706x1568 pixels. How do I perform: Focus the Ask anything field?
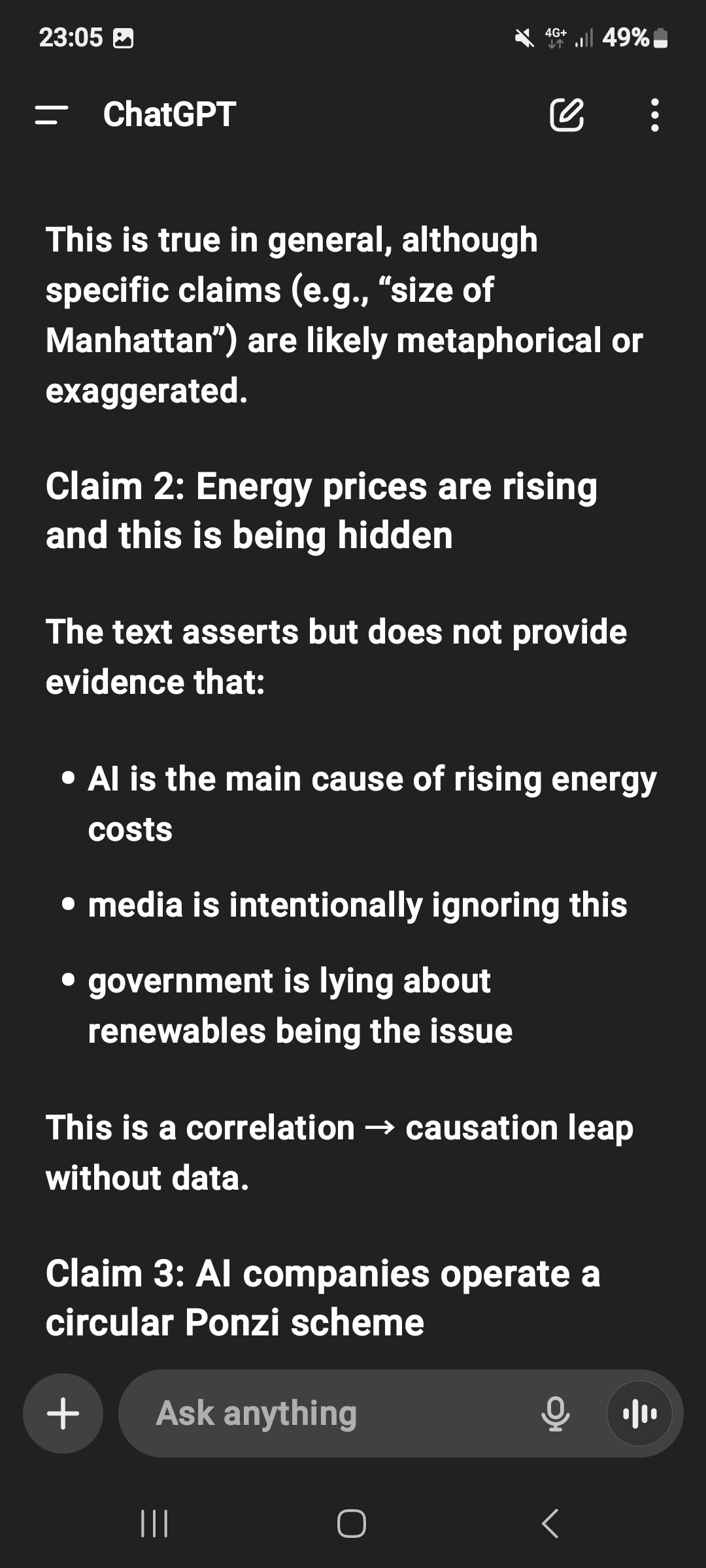tap(327, 1413)
